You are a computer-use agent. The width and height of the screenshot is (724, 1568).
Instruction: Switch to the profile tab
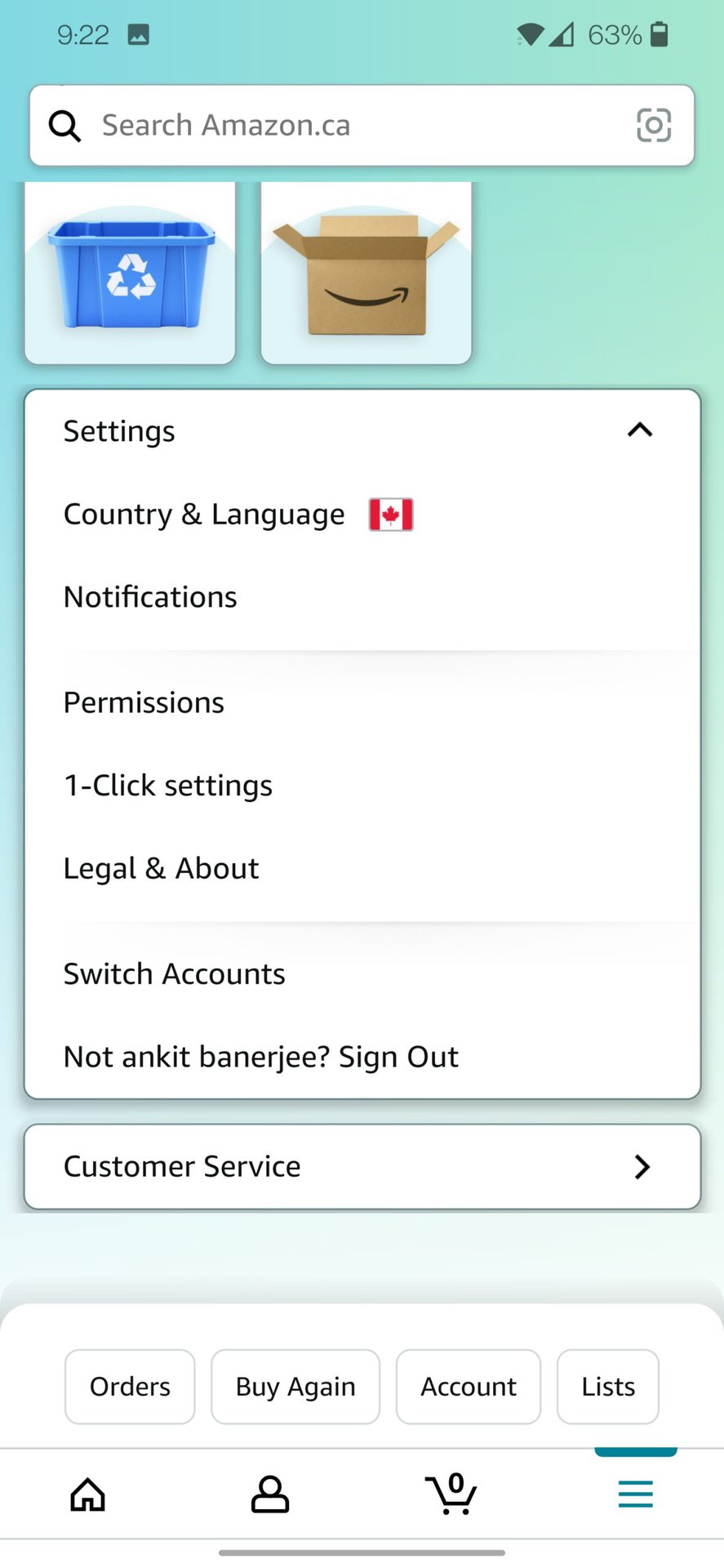270,1494
